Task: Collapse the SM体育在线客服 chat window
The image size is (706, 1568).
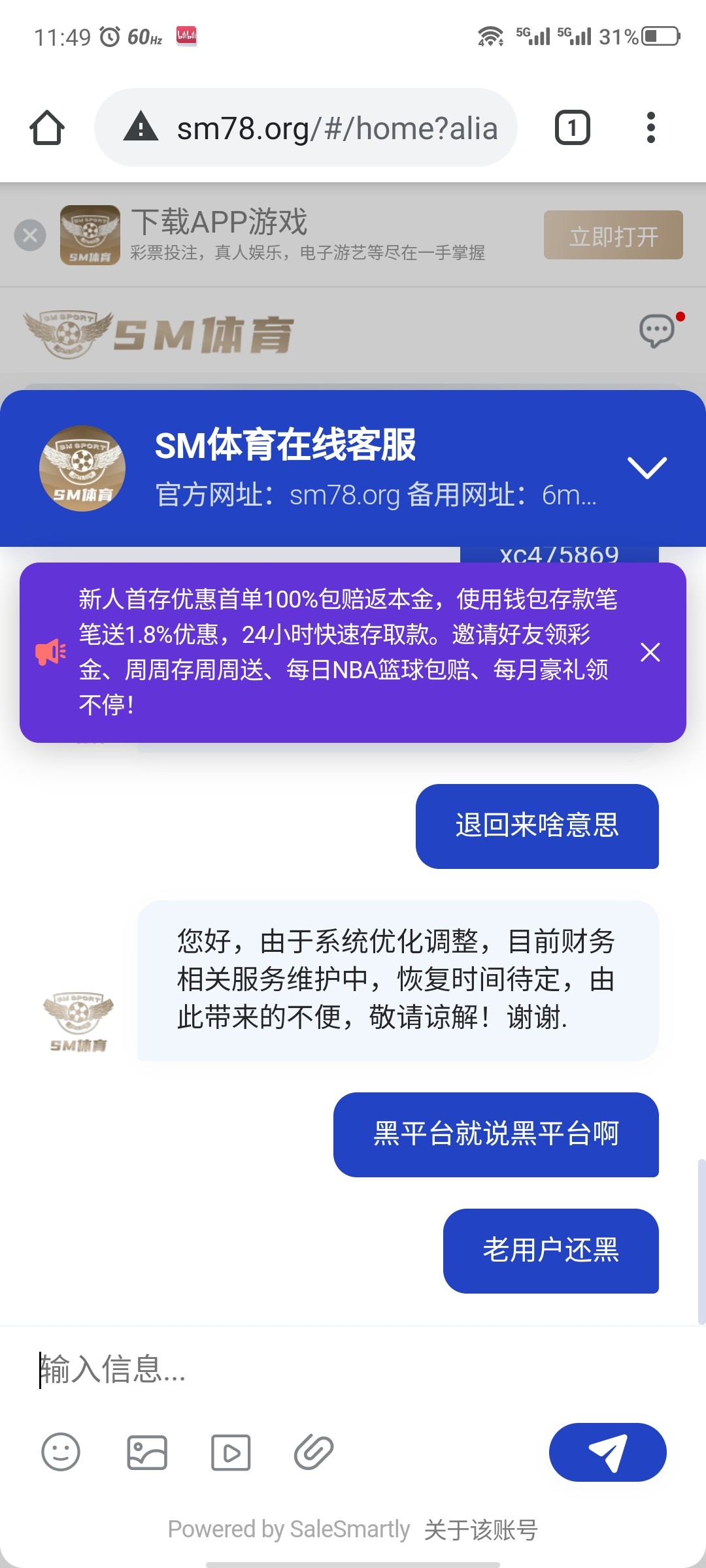Action: pyautogui.click(x=647, y=467)
